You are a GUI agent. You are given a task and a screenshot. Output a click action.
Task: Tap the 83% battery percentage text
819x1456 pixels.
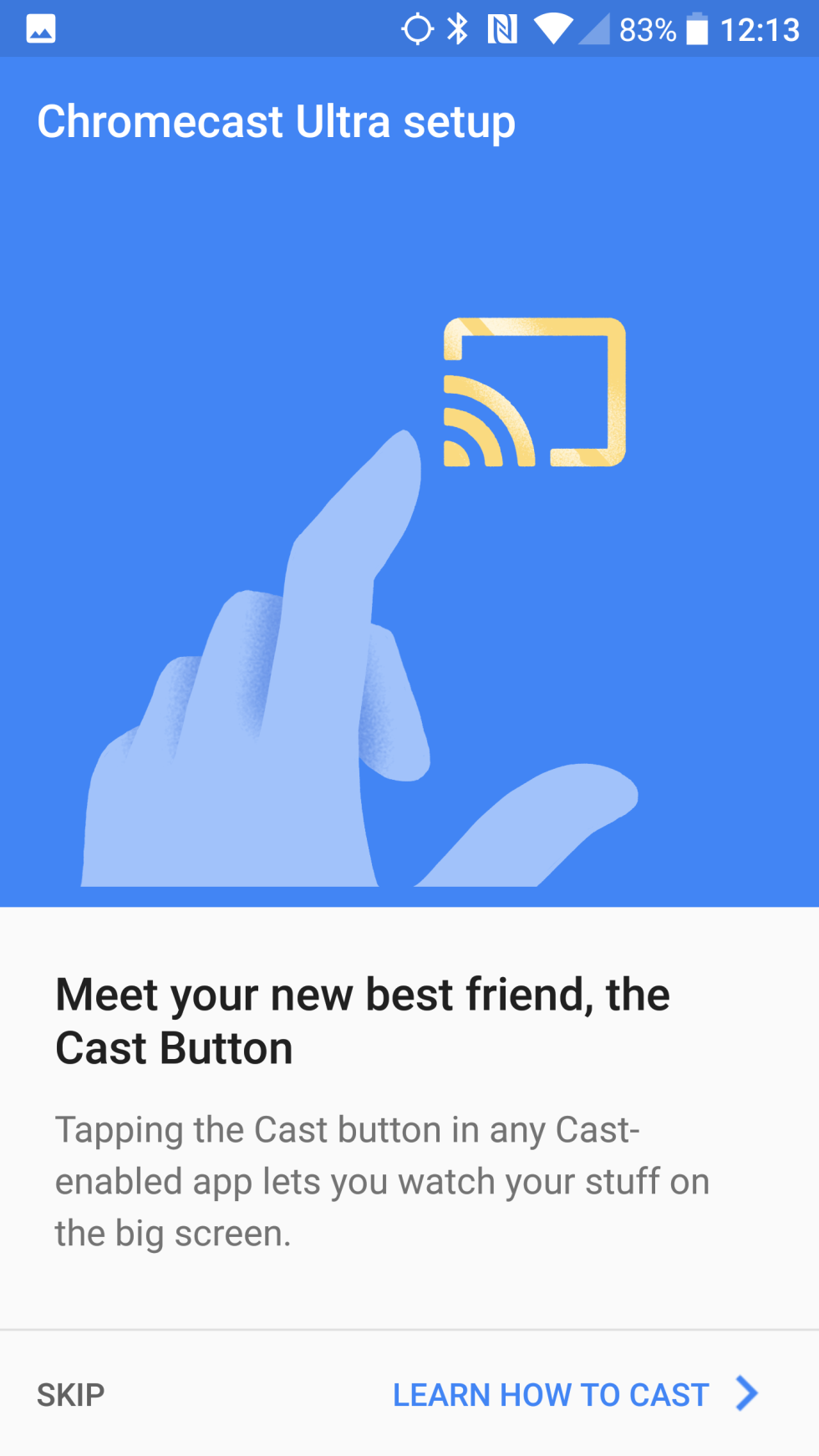tap(648, 28)
